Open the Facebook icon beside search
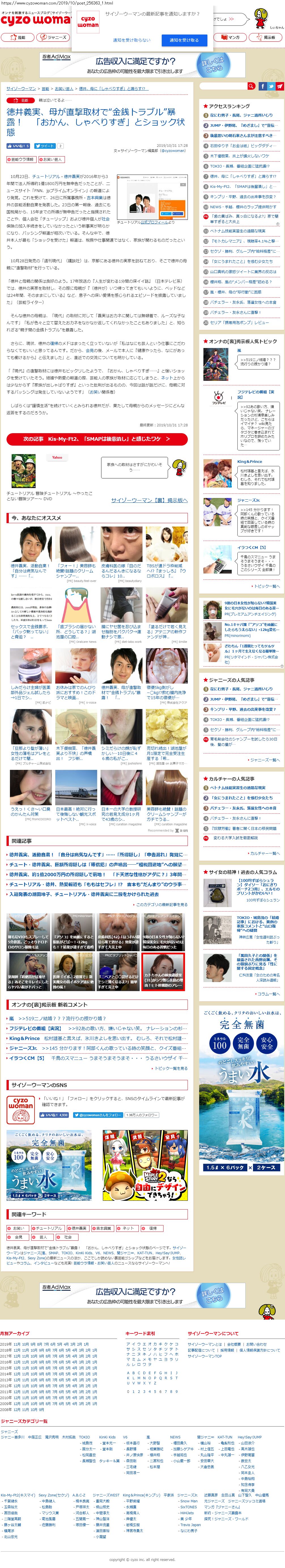The width and height of the screenshot is (285, 1568). point(262,86)
